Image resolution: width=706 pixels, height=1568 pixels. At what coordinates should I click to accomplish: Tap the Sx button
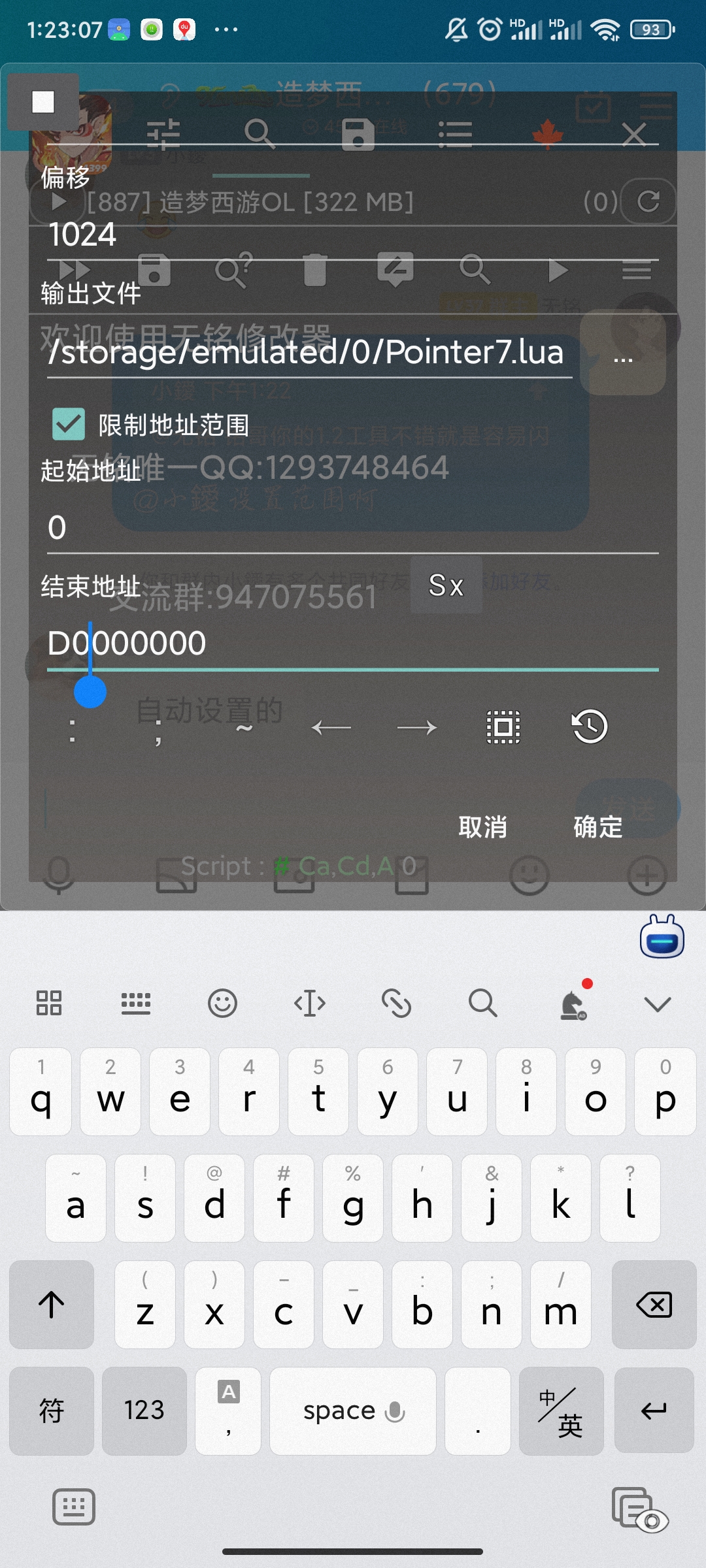click(x=446, y=585)
